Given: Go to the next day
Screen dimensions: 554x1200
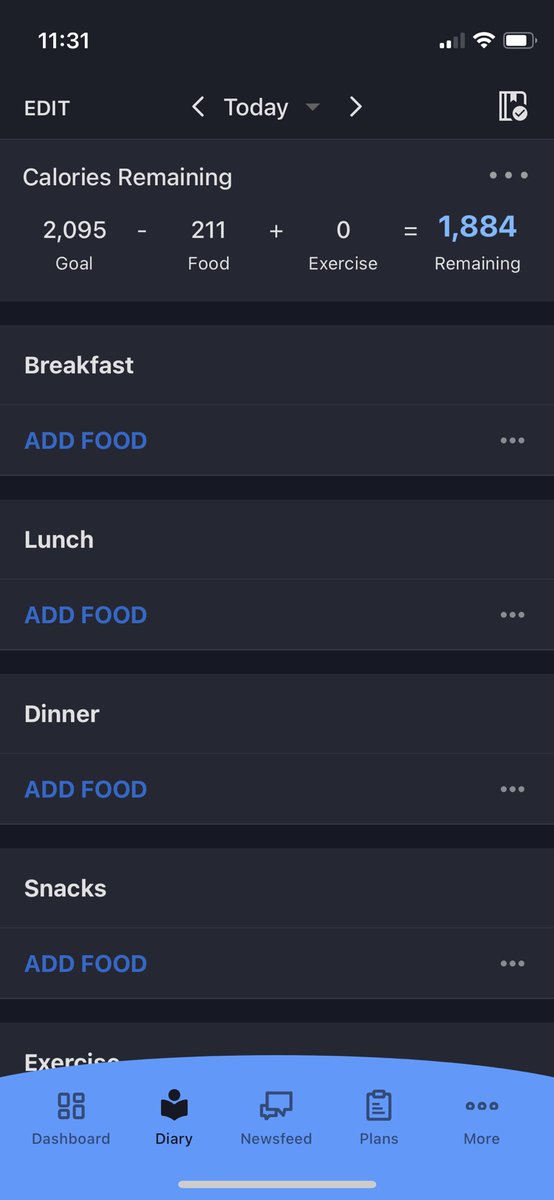Looking at the screenshot, I should [x=355, y=107].
